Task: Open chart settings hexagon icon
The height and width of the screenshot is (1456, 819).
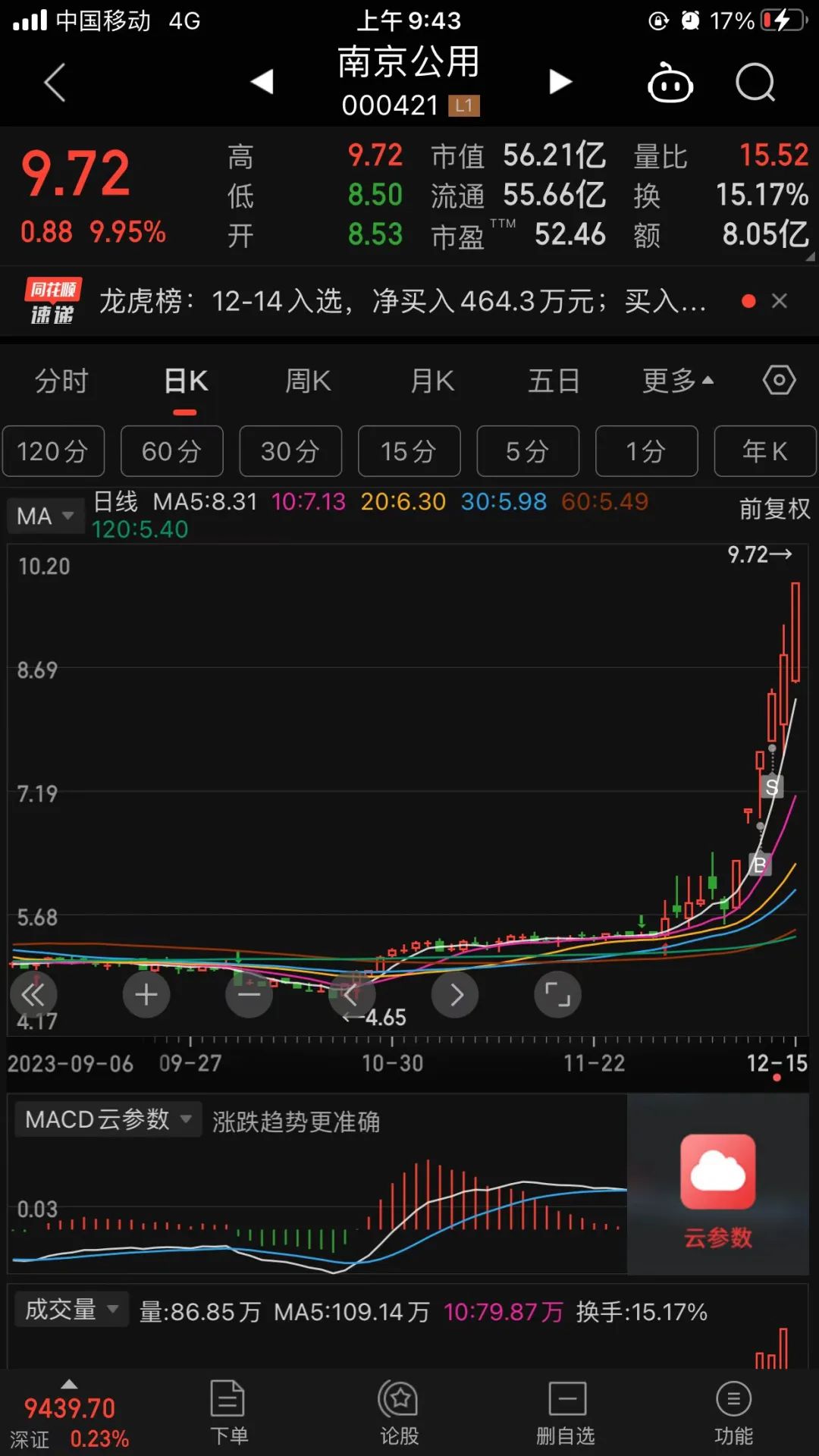Action: point(779,380)
